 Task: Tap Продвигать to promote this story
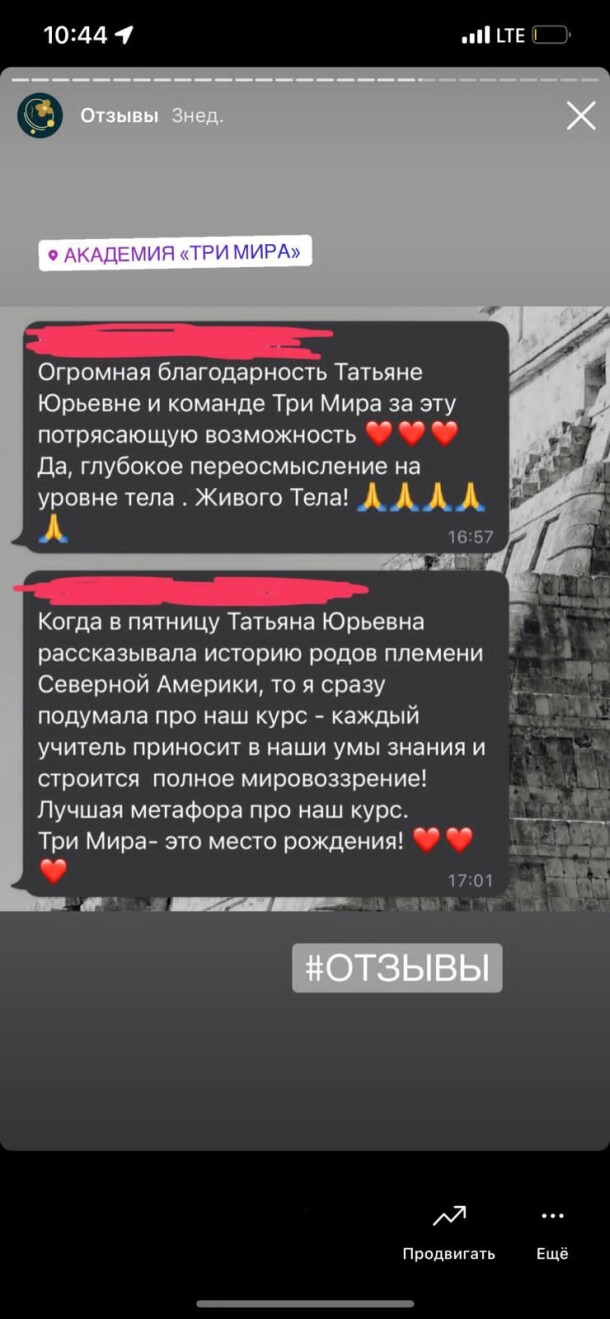click(448, 1231)
